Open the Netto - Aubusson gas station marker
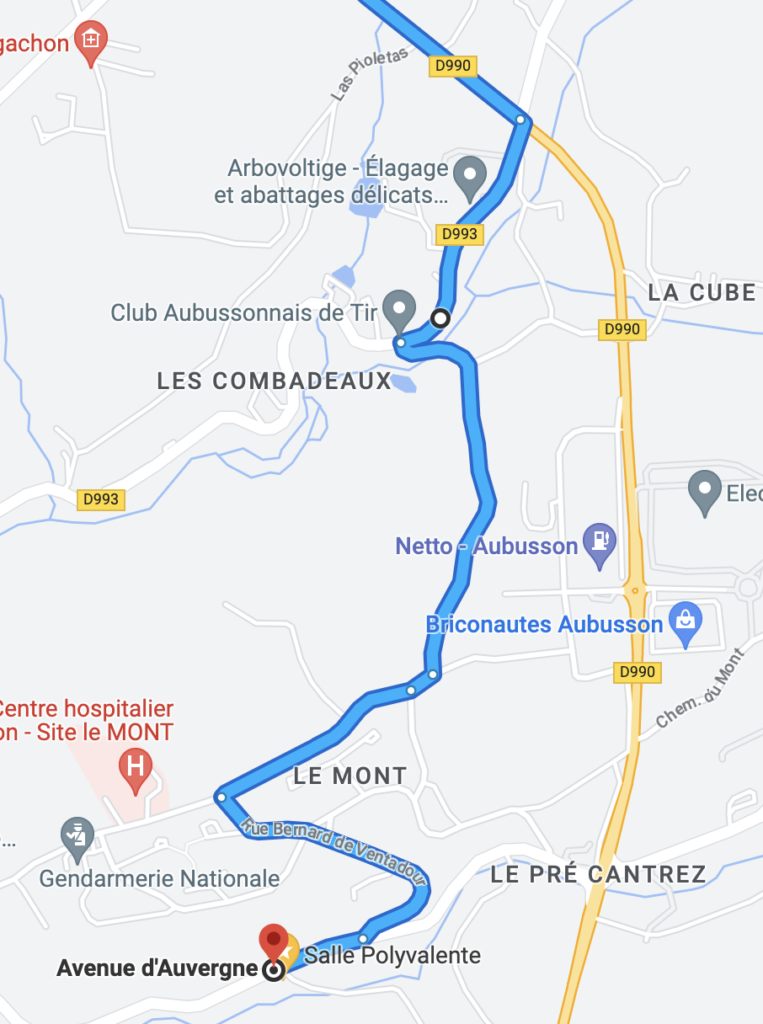The image size is (763, 1024). tap(600, 542)
